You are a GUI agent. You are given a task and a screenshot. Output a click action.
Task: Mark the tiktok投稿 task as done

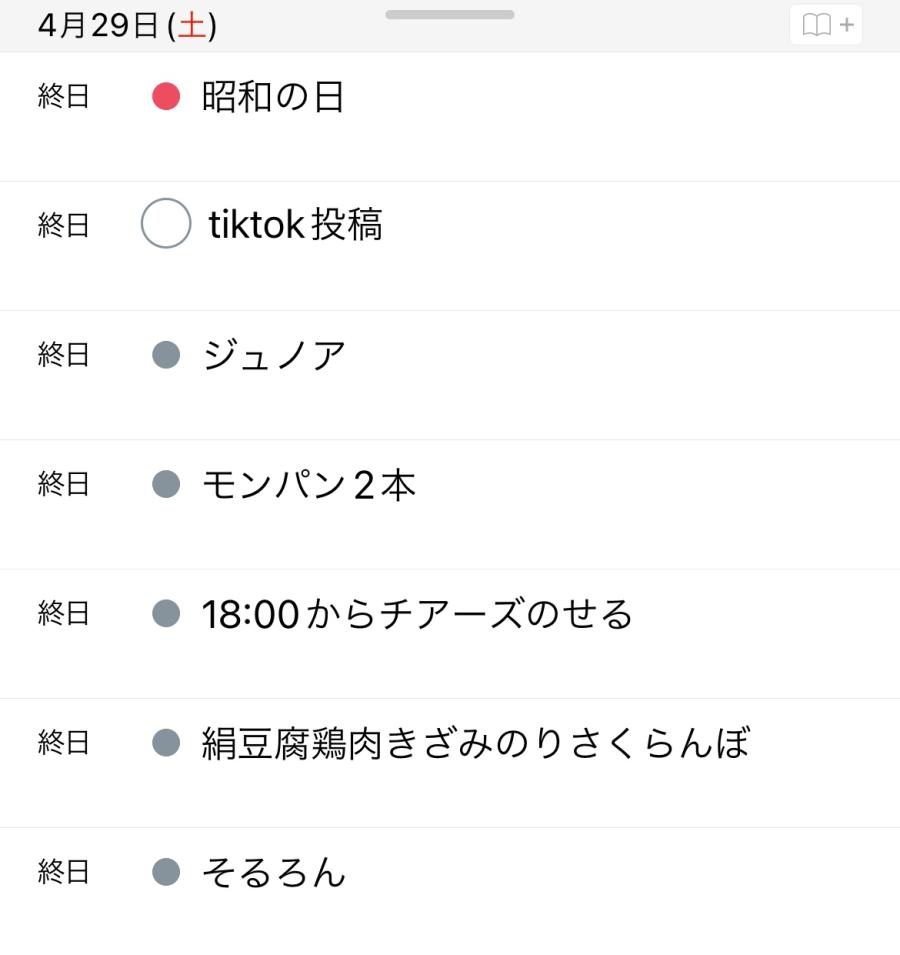166,223
